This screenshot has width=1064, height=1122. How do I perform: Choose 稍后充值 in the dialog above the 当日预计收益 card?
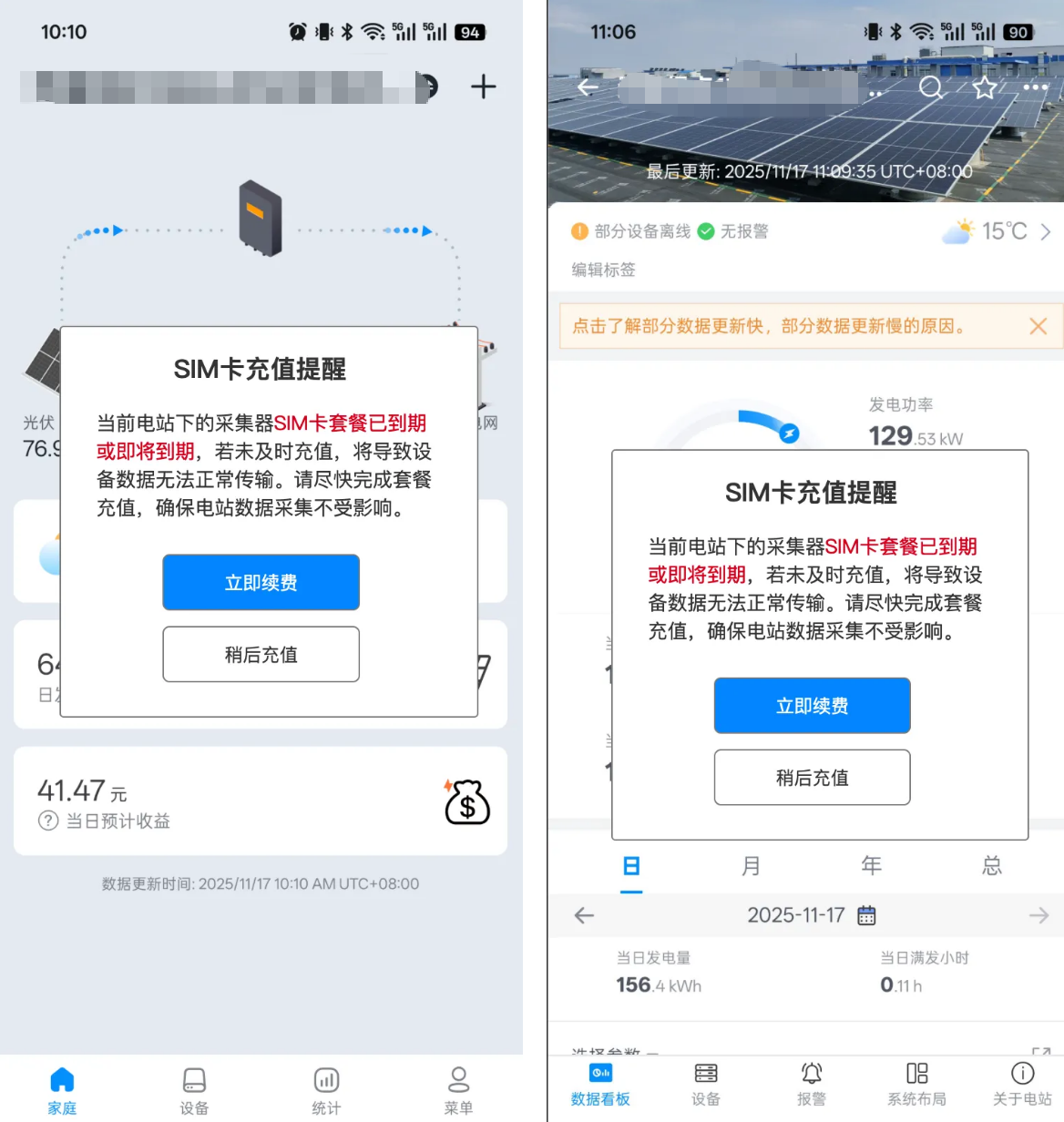[x=261, y=654]
